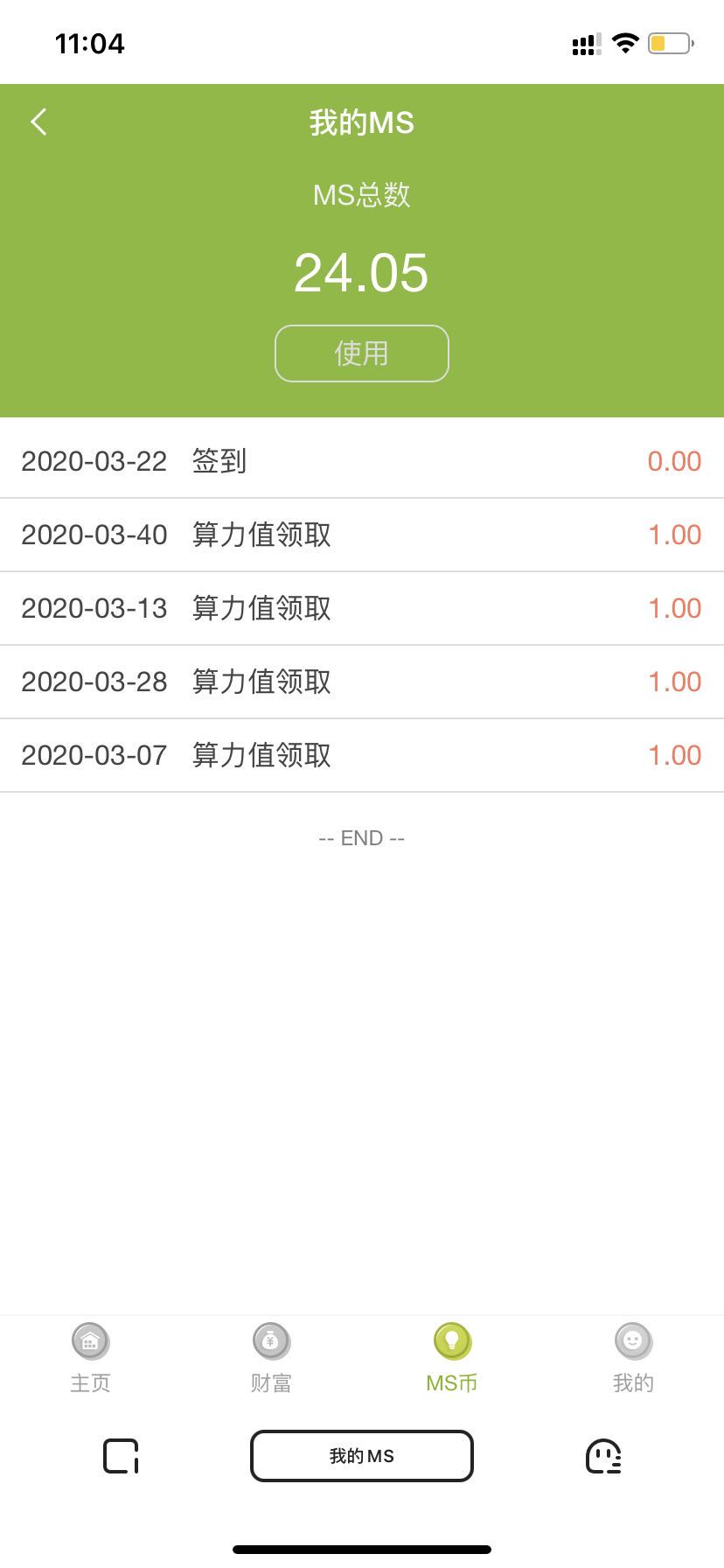Open the square icon in the bottom bar
The image size is (724, 1568).
coord(121,1456)
